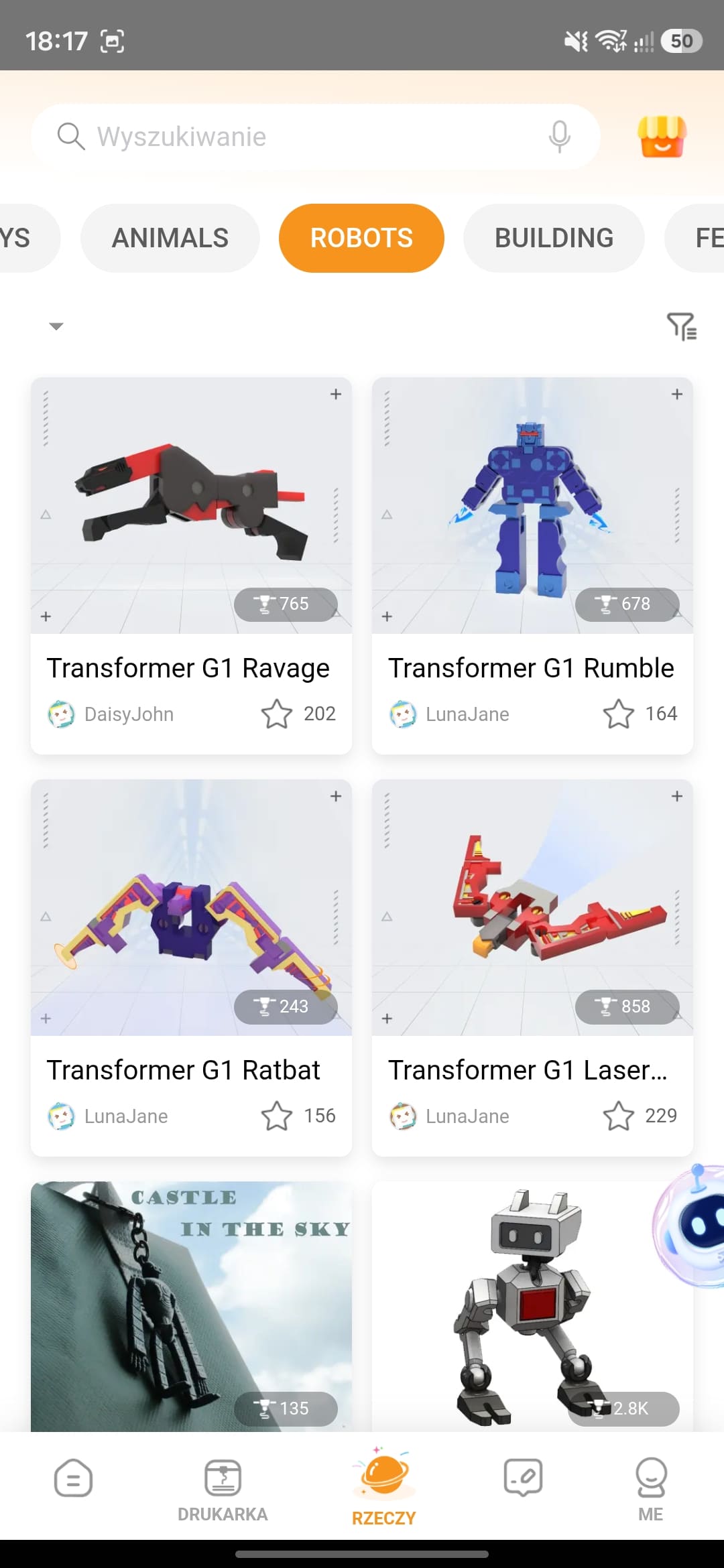This screenshot has height=1568, width=724.
Task: Go to the ME profile tab
Action: click(650, 1488)
